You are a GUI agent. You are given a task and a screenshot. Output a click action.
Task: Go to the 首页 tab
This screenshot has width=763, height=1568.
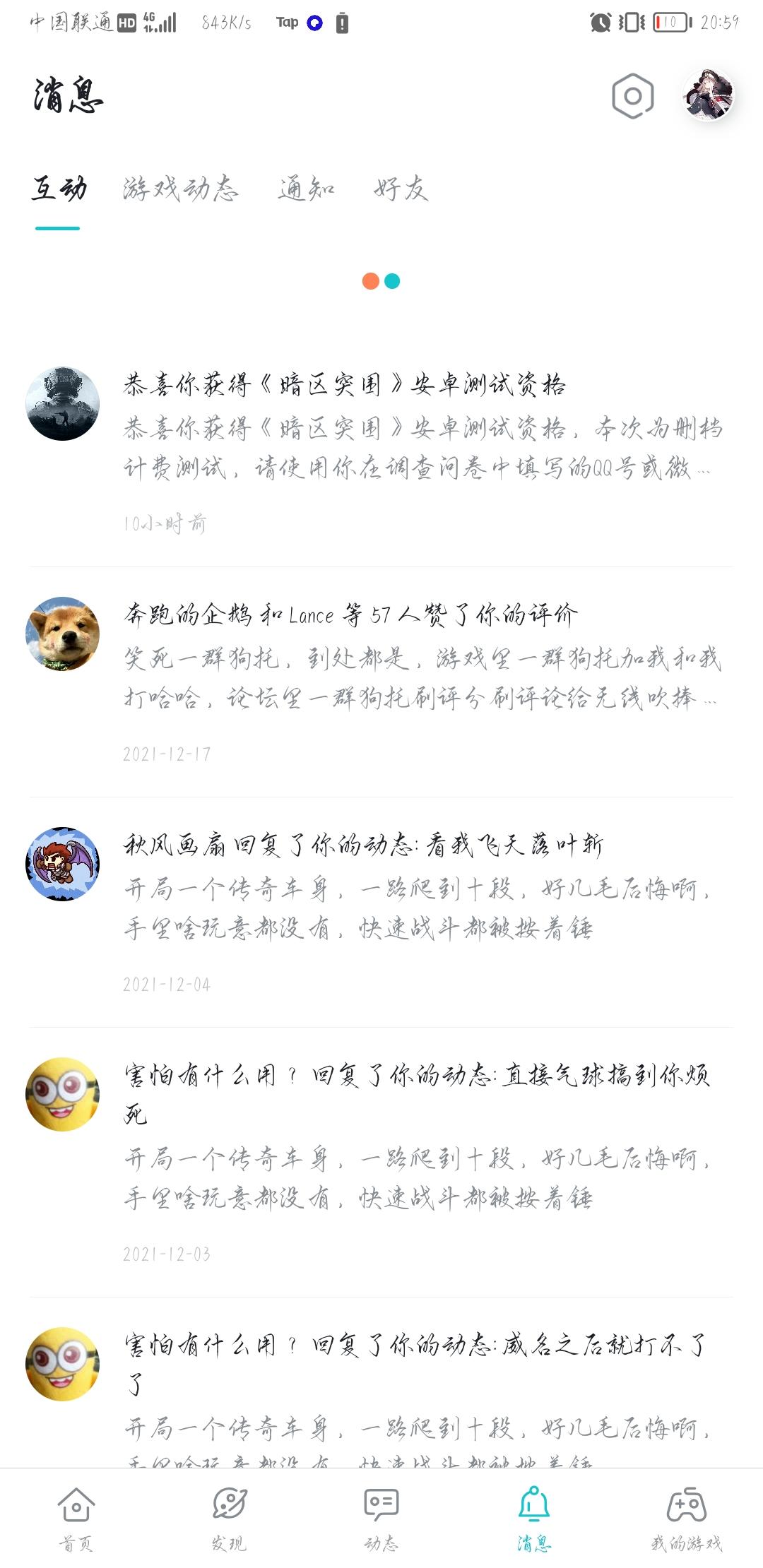point(76,1517)
